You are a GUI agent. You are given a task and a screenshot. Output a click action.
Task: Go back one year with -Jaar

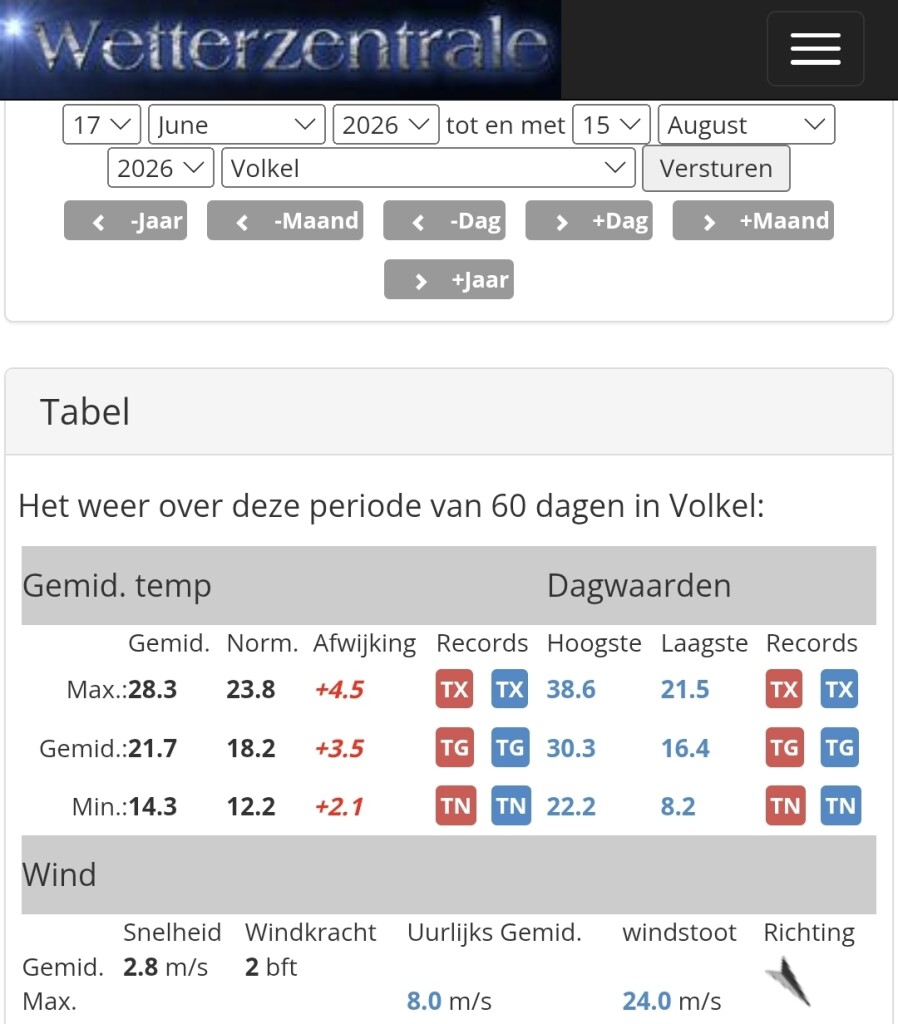(x=125, y=220)
